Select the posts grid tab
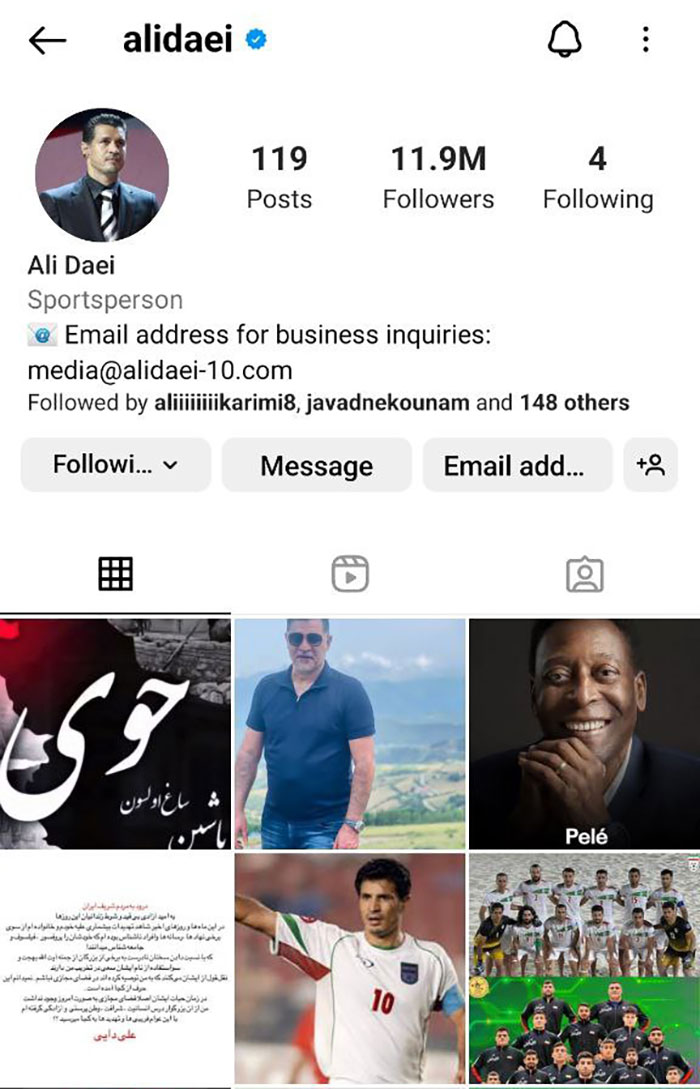The height and width of the screenshot is (1089, 700). (115, 573)
